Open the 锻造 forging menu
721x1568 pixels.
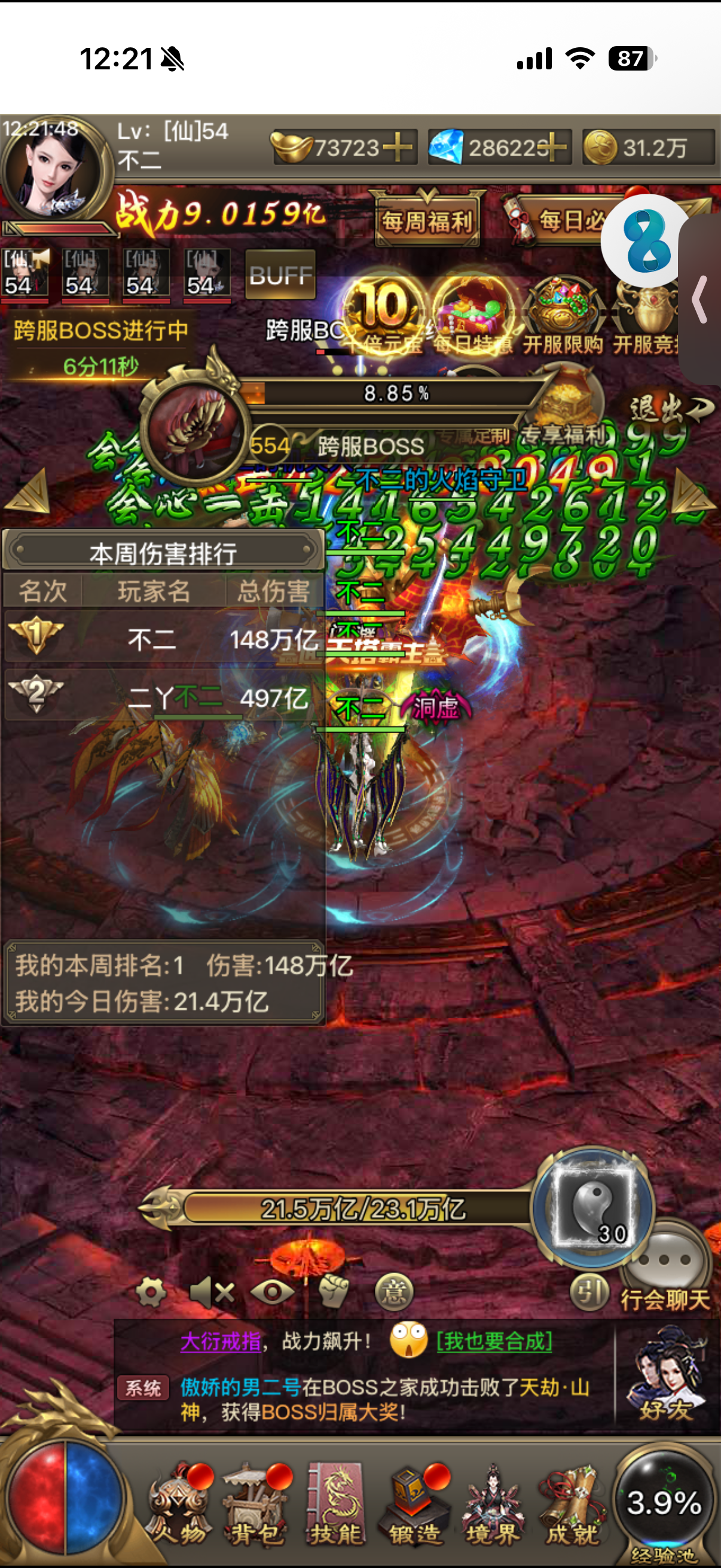tap(416, 1505)
